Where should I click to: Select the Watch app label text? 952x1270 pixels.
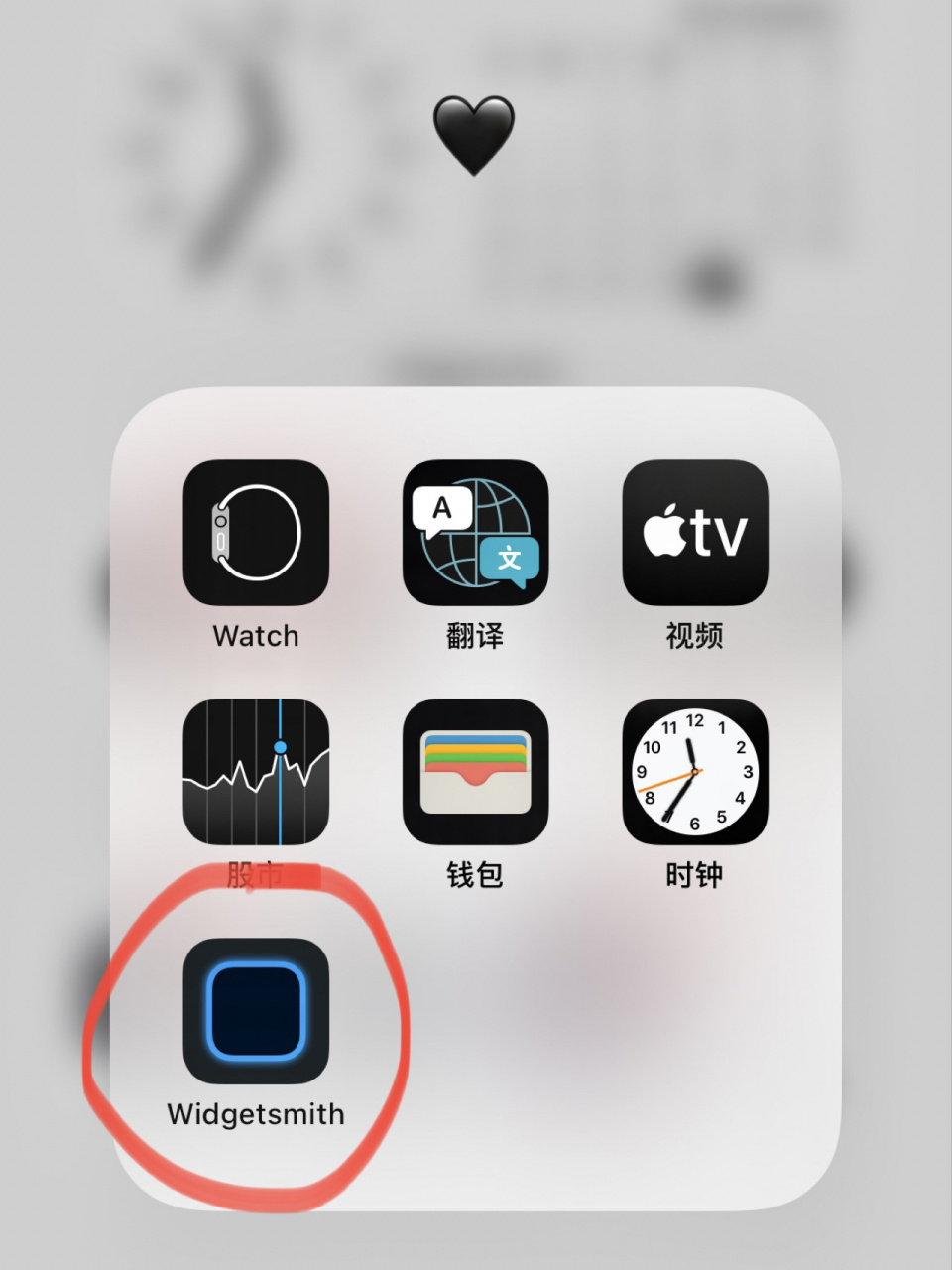(x=256, y=635)
